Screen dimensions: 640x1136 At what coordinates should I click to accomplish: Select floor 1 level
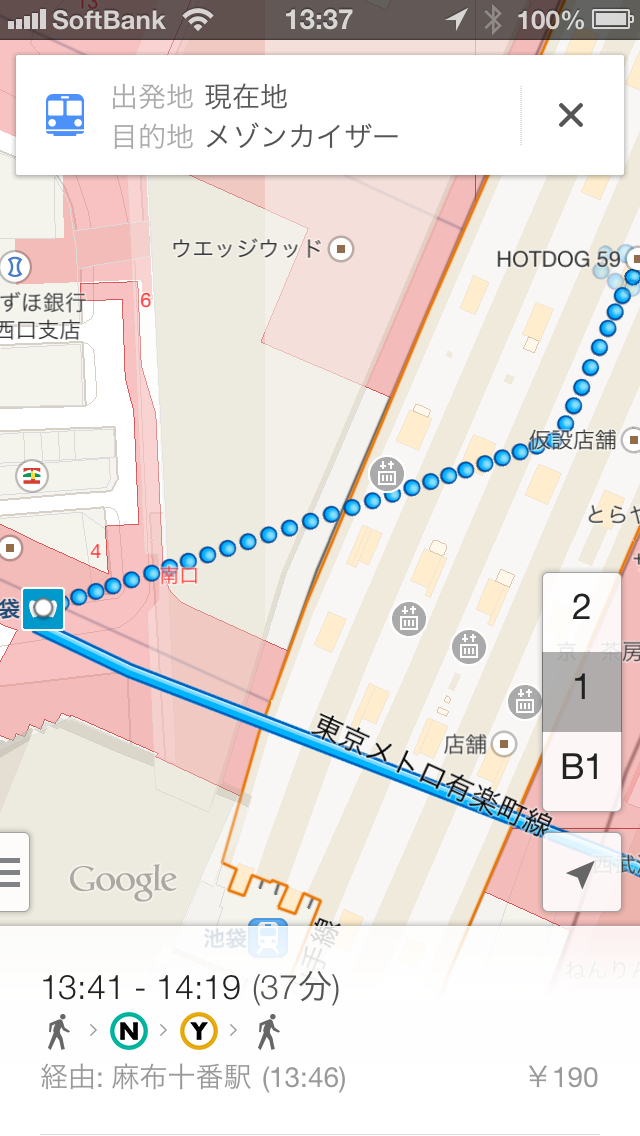581,687
